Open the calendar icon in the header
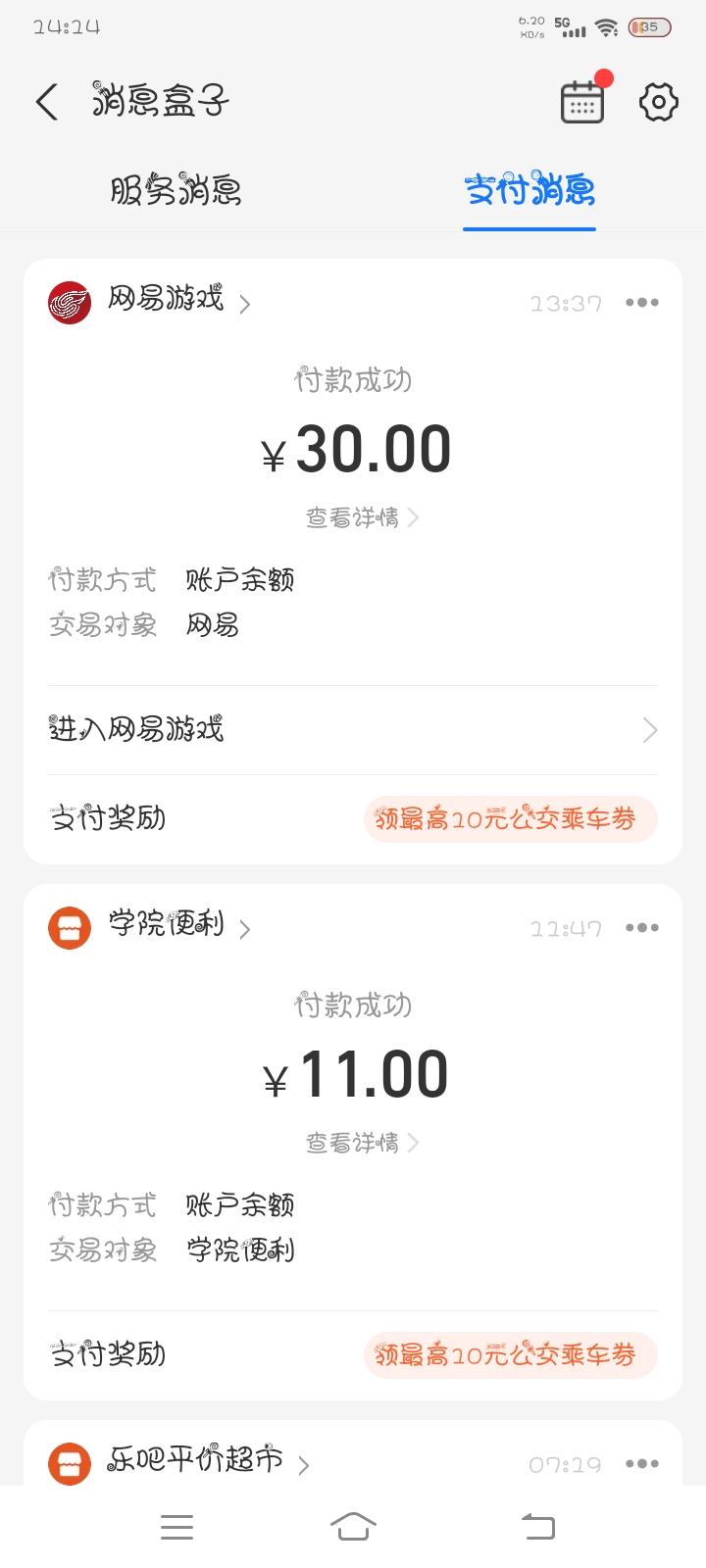This screenshot has height=1568, width=706. pyautogui.click(x=582, y=102)
